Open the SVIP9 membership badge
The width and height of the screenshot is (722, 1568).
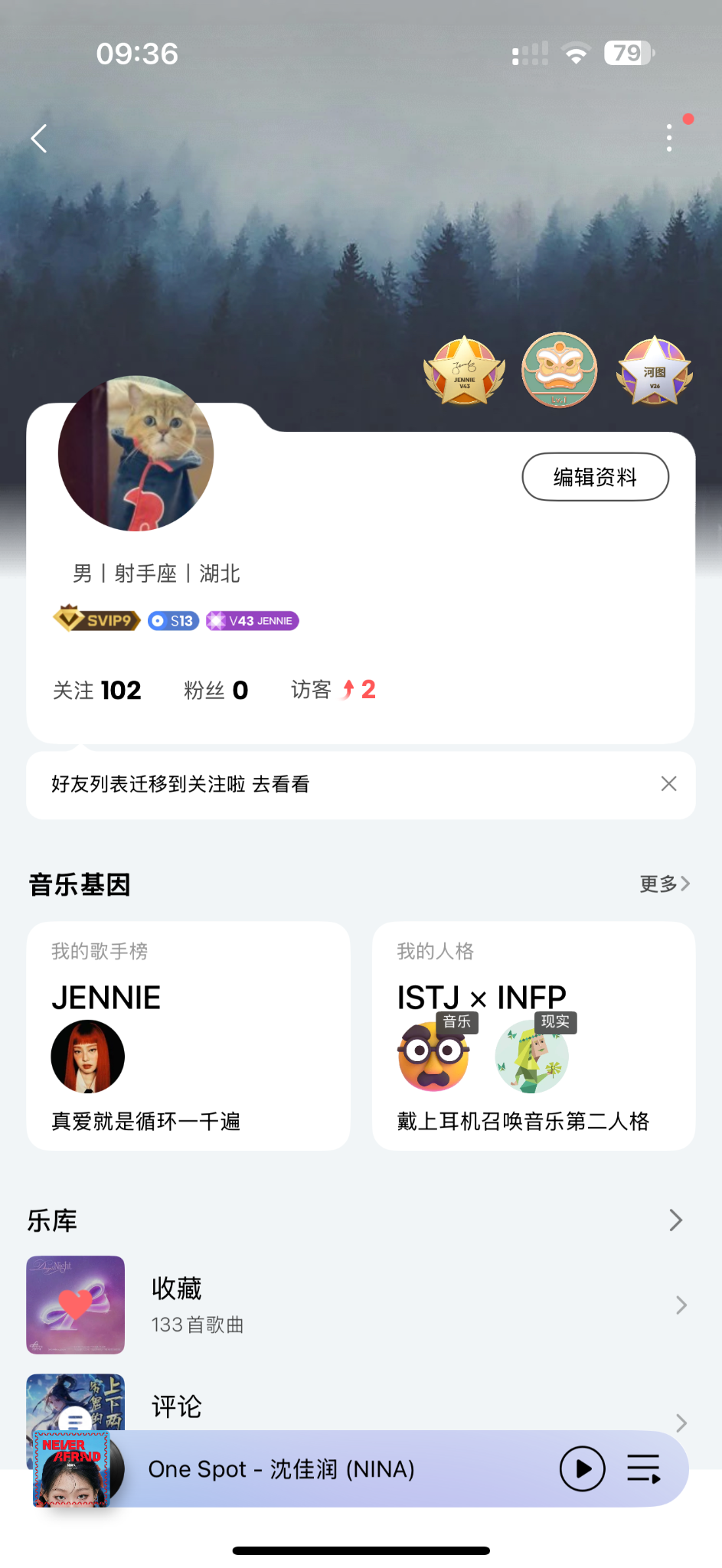(x=96, y=619)
